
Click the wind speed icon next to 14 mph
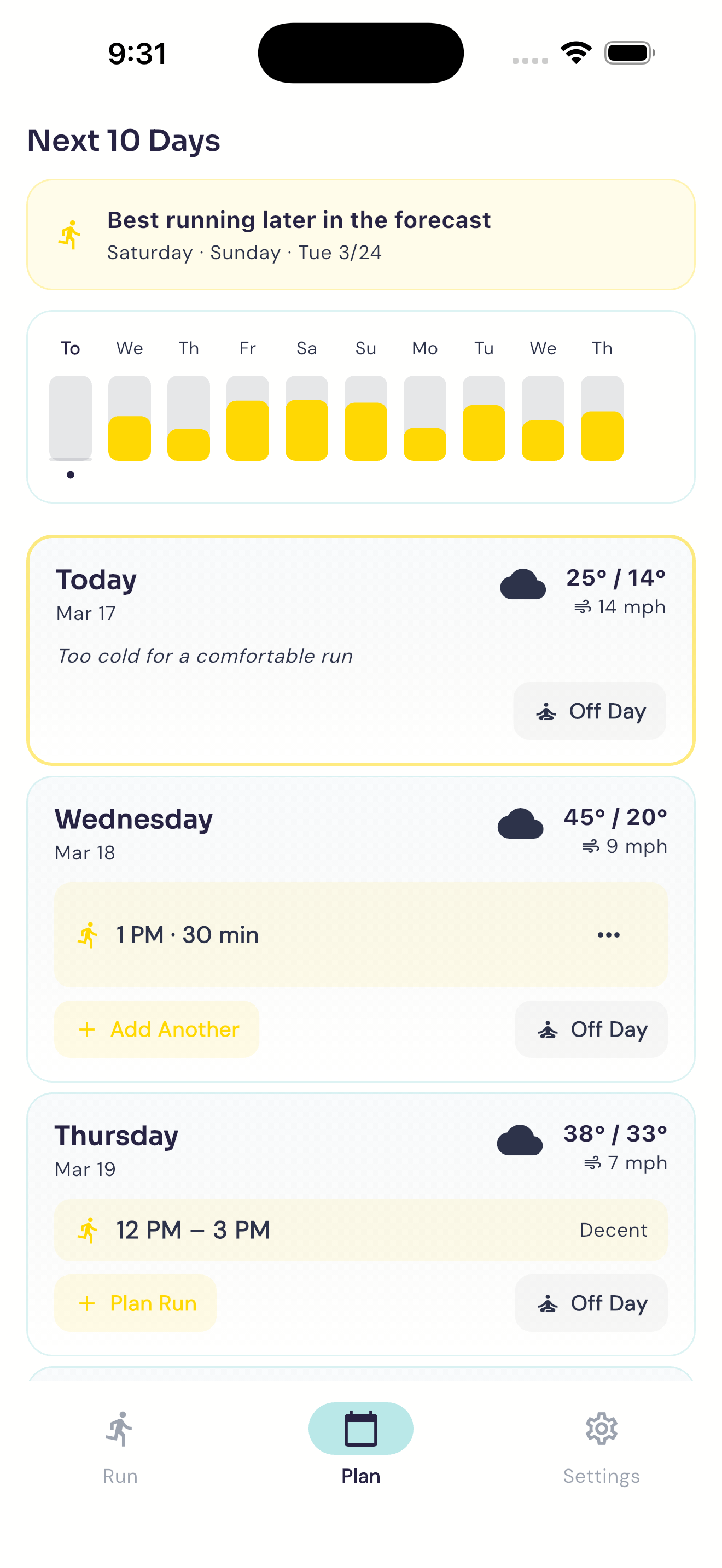tap(581, 606)
